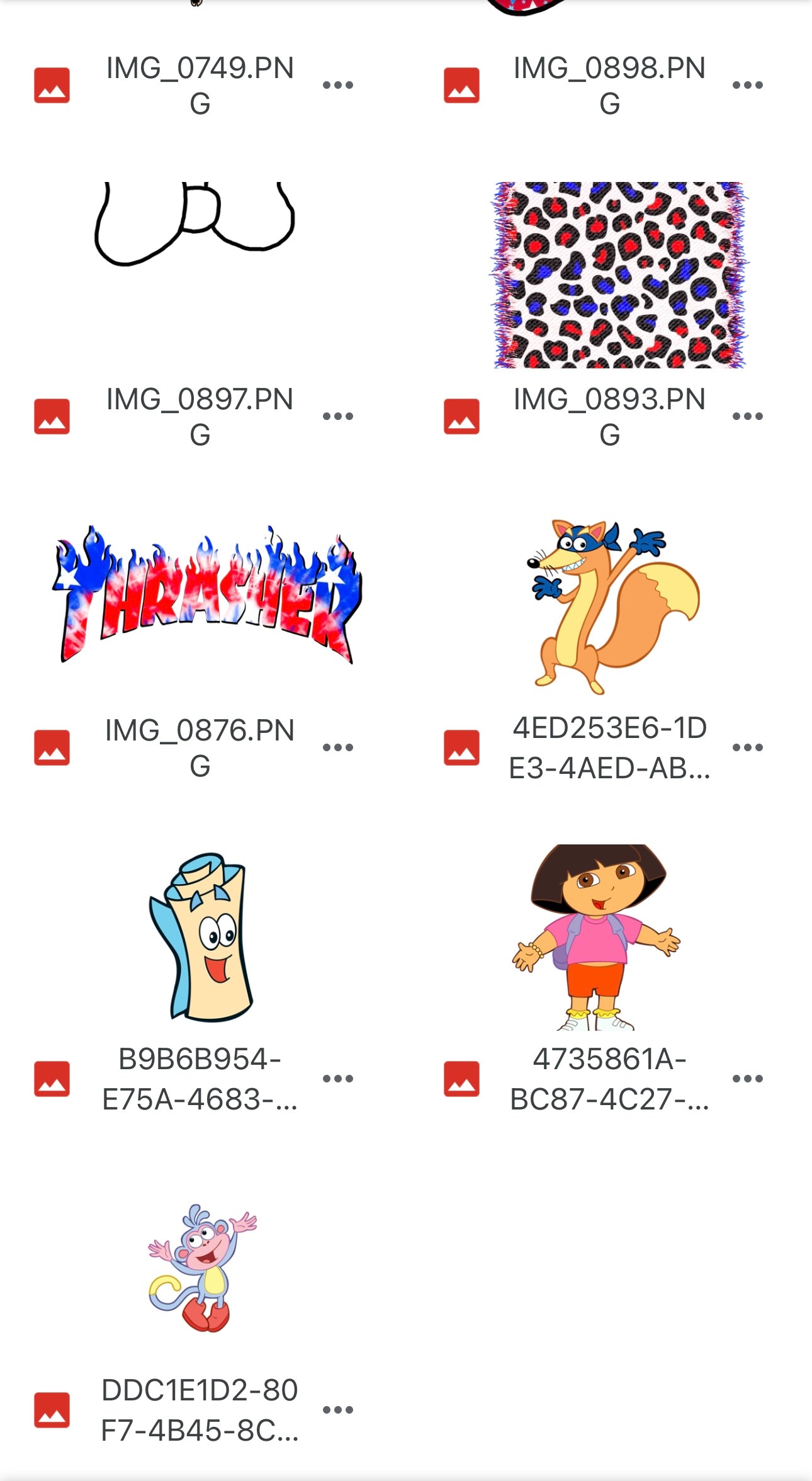The width and height of the screenshot is (812, 1481).
Task: Open the IMG_0897.PNG line drawing file
Action: 195,252
